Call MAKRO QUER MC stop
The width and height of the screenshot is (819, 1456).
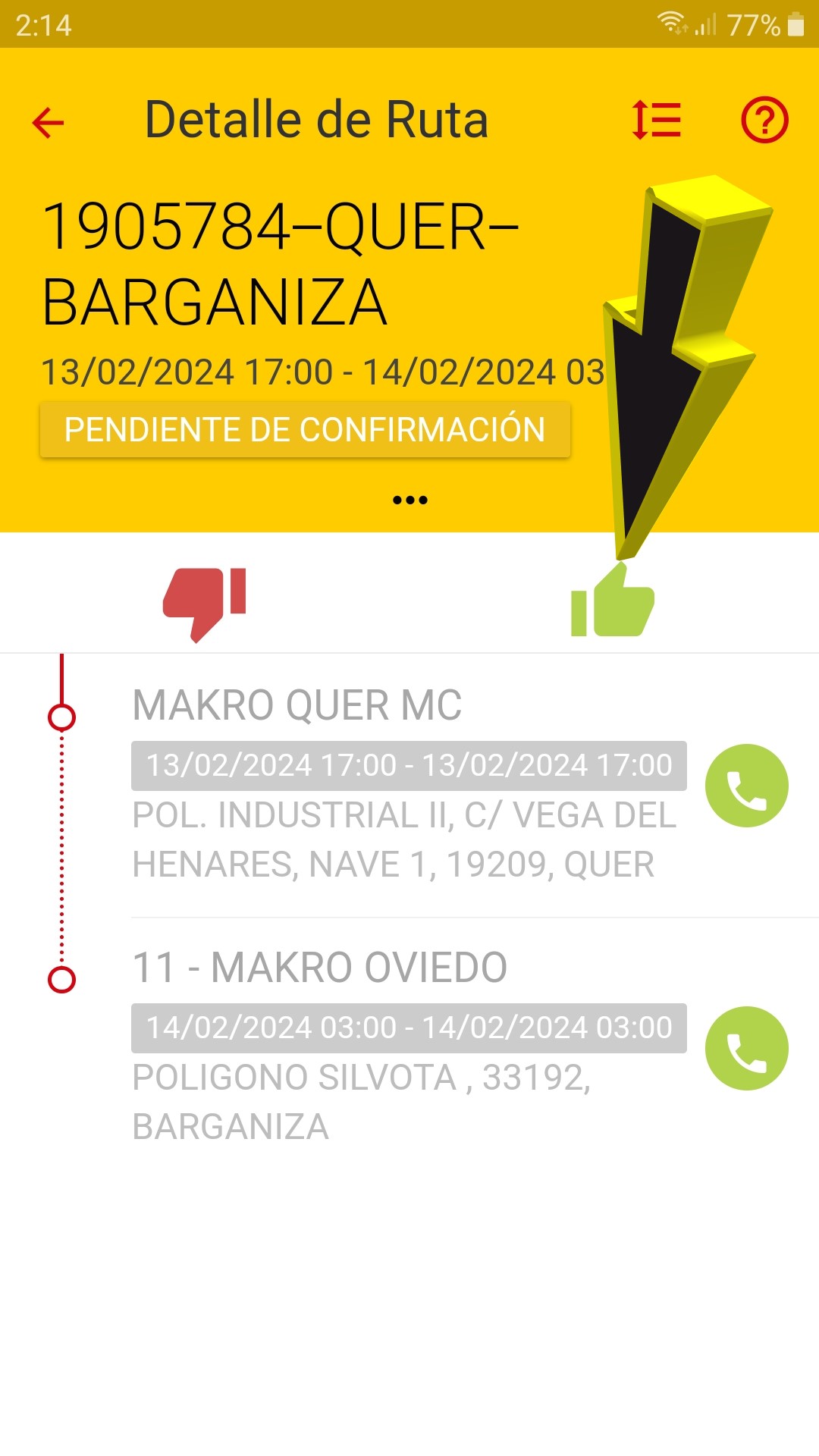tap(747, 786)
